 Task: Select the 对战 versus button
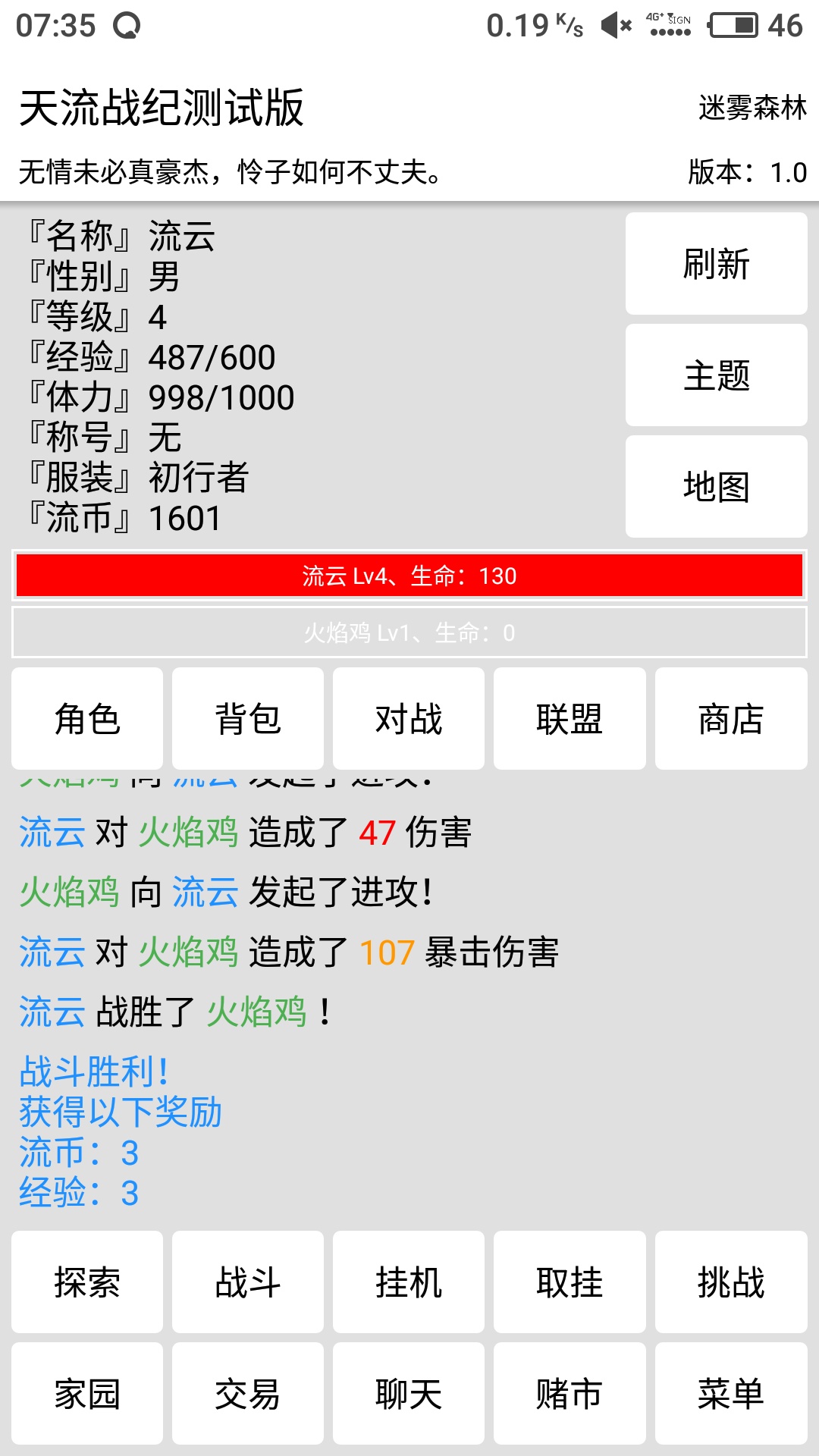[409, 719]
